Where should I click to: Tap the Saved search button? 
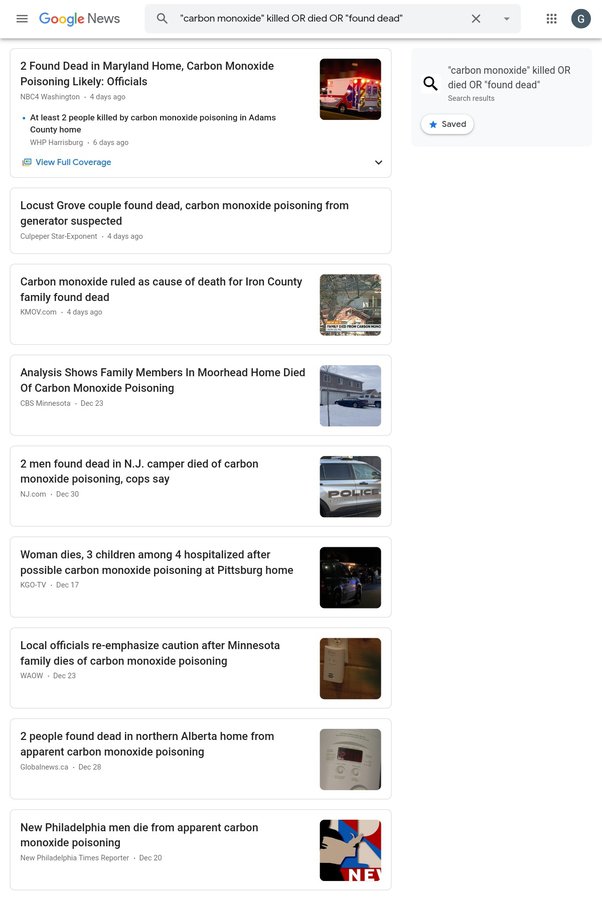[x=447, y=125]
